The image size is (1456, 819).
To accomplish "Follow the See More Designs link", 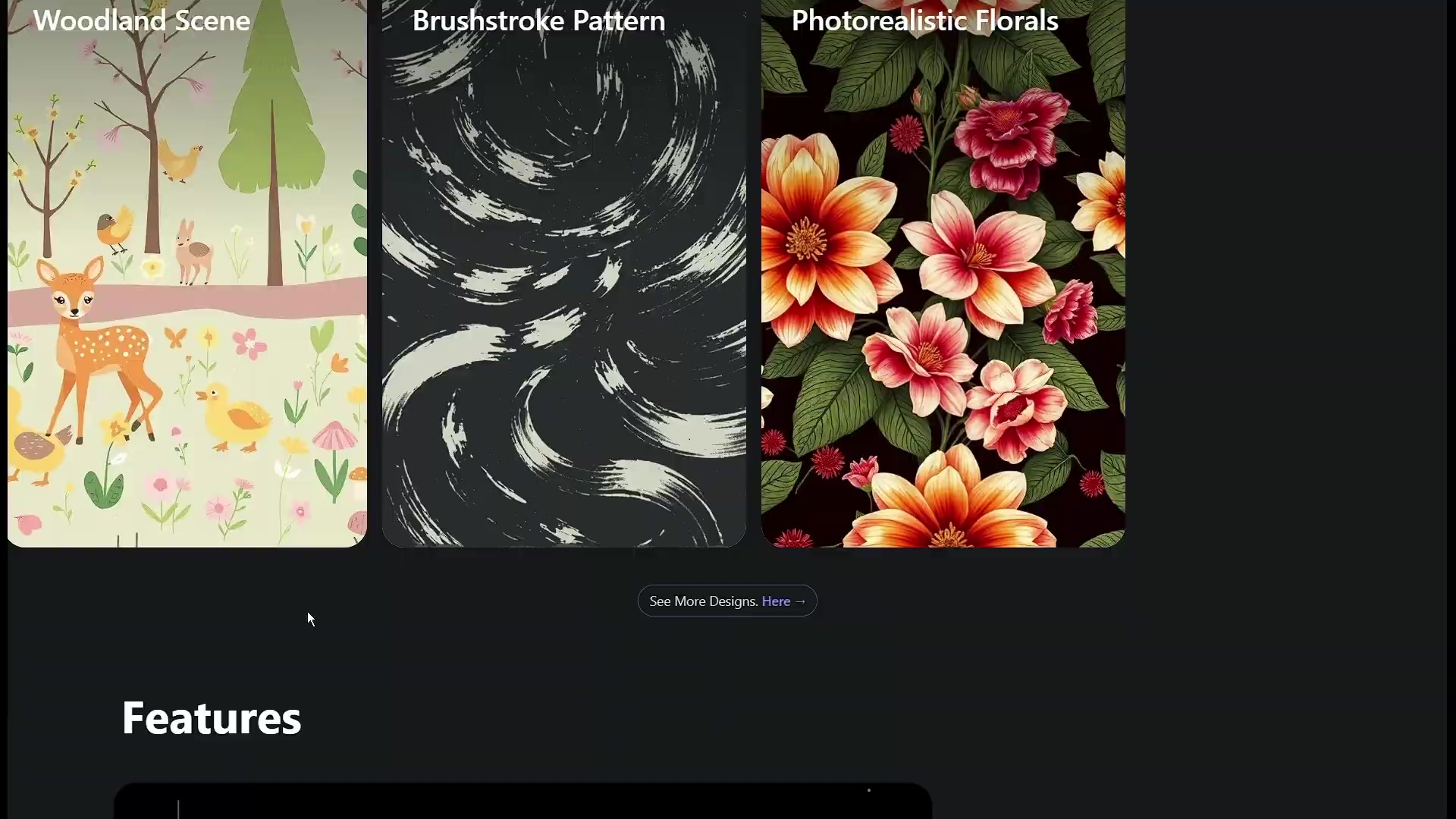I will (783, 601).
